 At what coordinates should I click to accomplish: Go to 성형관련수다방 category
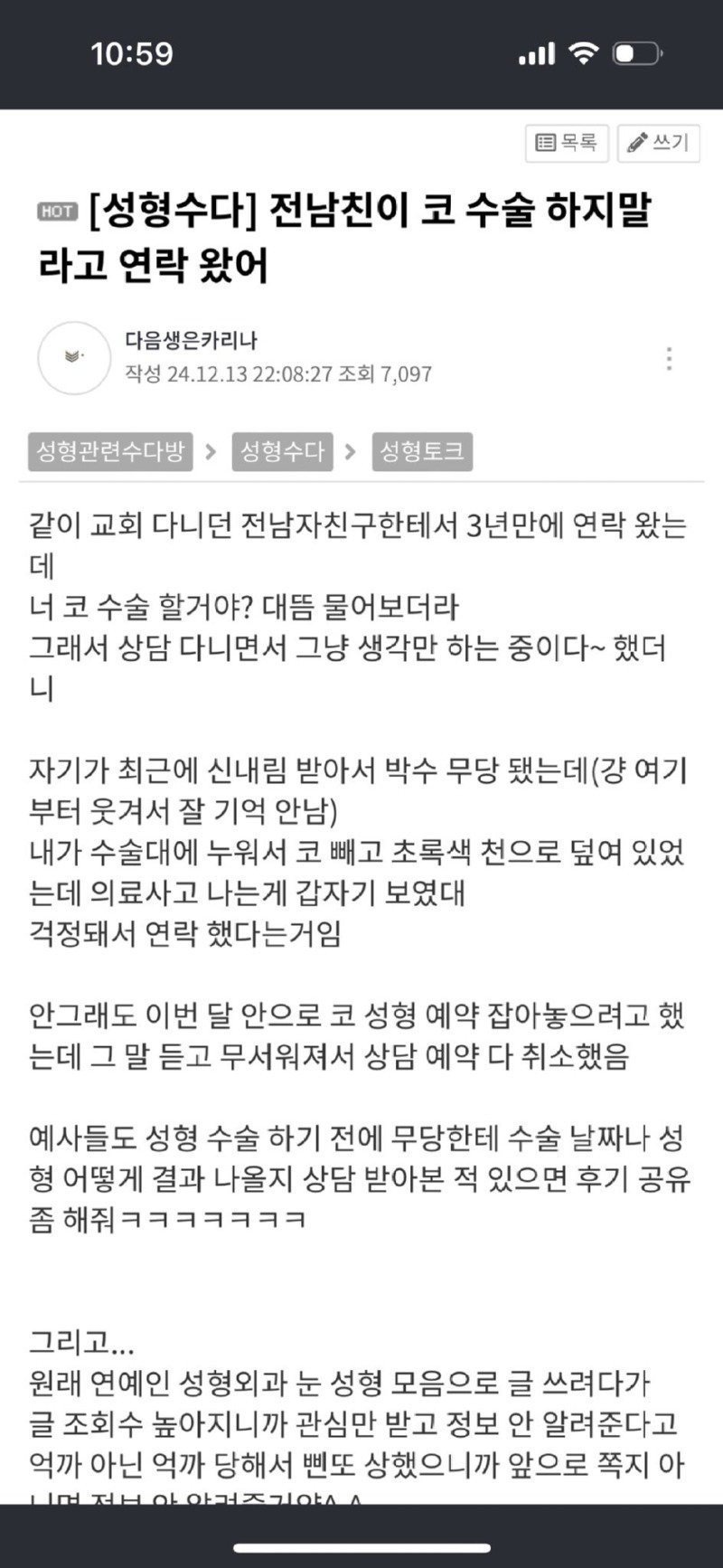(x=110, y=451)
